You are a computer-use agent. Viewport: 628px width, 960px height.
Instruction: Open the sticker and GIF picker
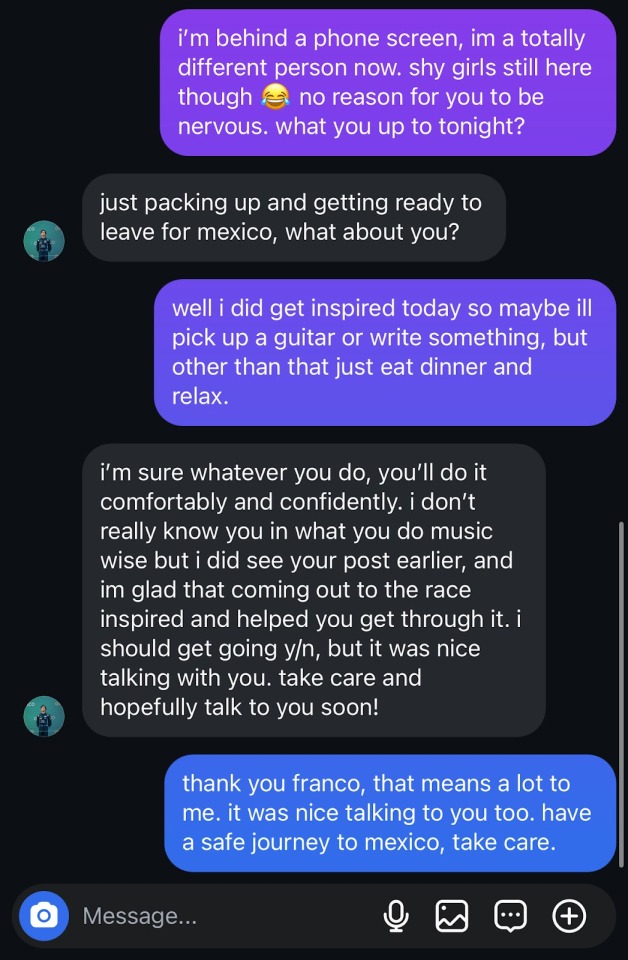510,916
